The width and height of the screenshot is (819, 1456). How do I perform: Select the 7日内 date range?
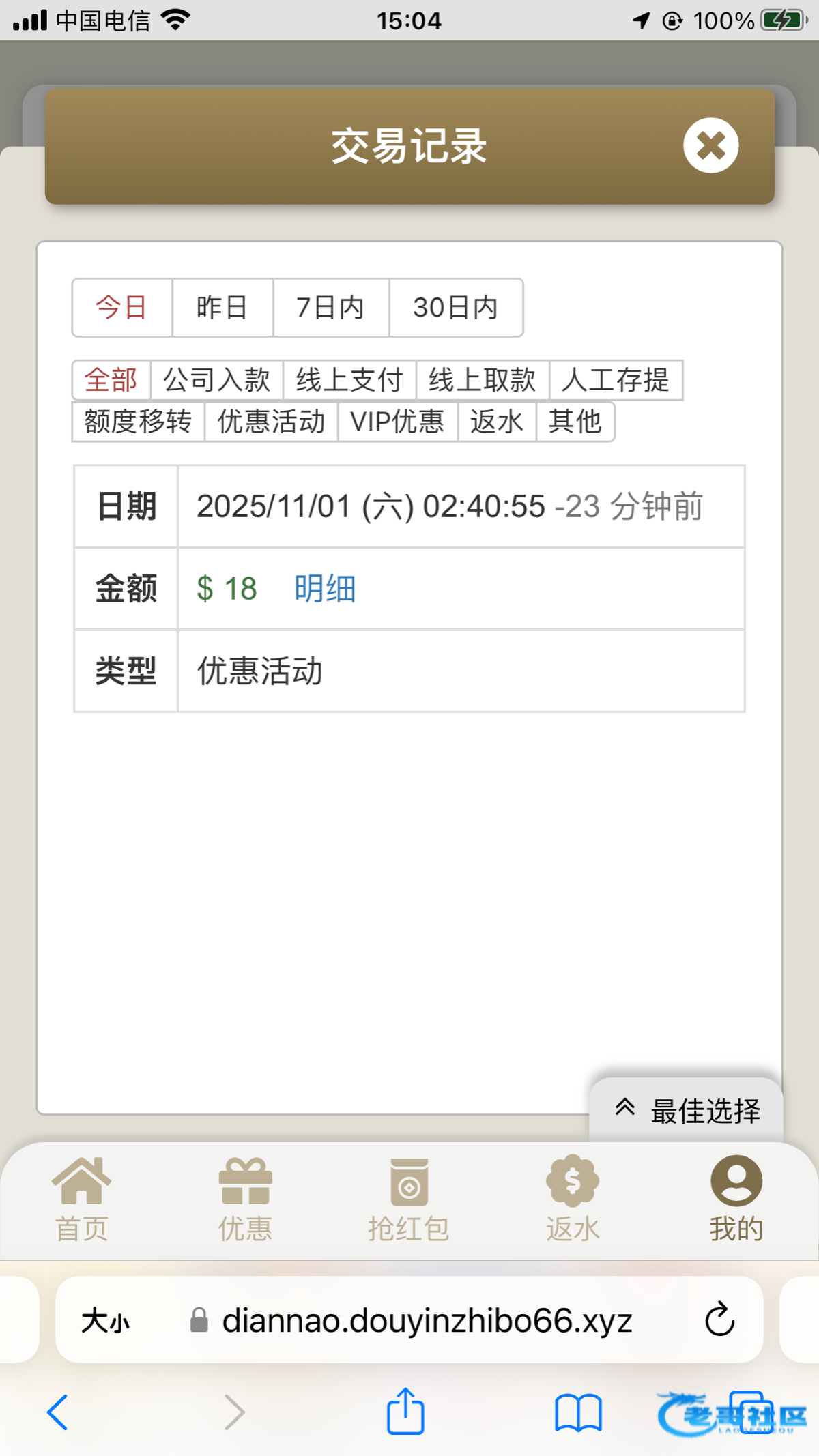[x=330, y=308]
